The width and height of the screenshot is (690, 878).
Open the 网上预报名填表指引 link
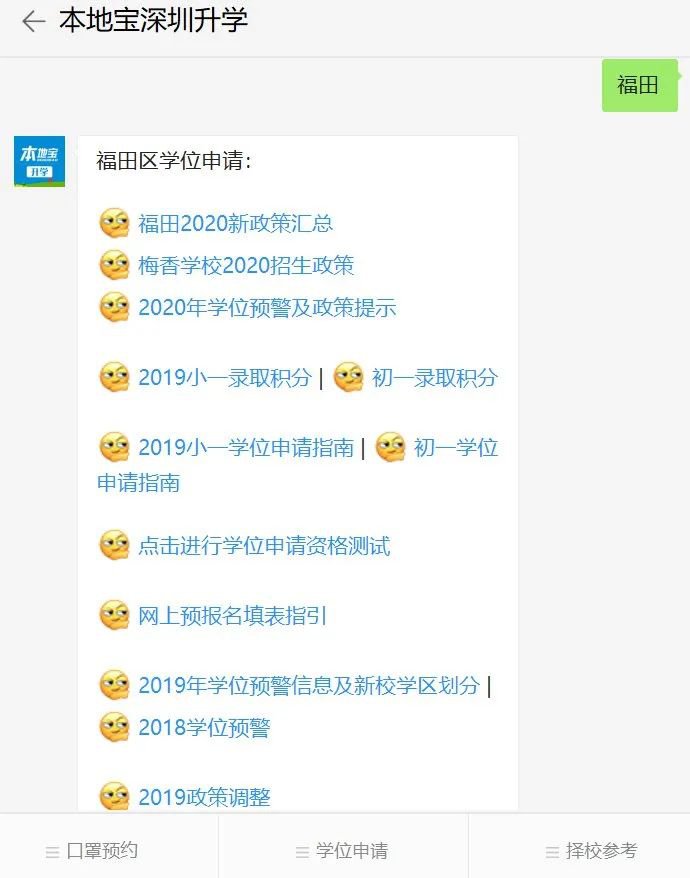click(x=232, y=616)
